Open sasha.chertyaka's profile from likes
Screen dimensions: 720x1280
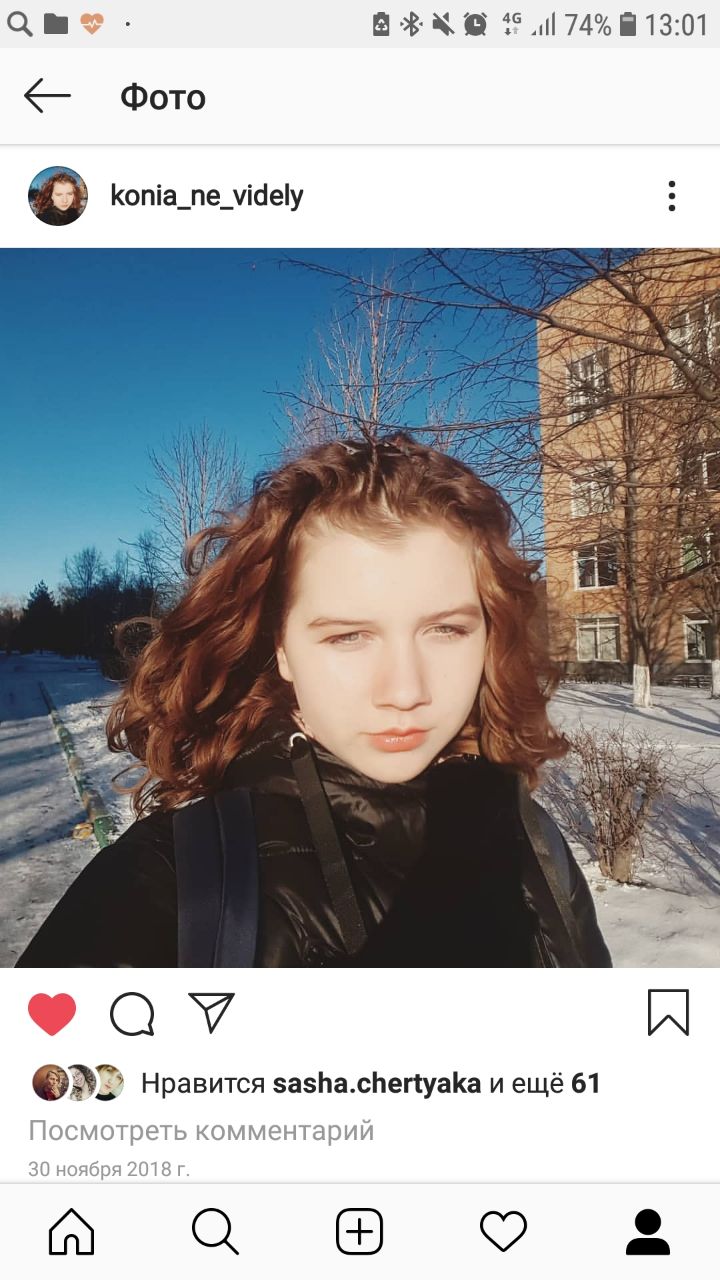point(377,1083)
